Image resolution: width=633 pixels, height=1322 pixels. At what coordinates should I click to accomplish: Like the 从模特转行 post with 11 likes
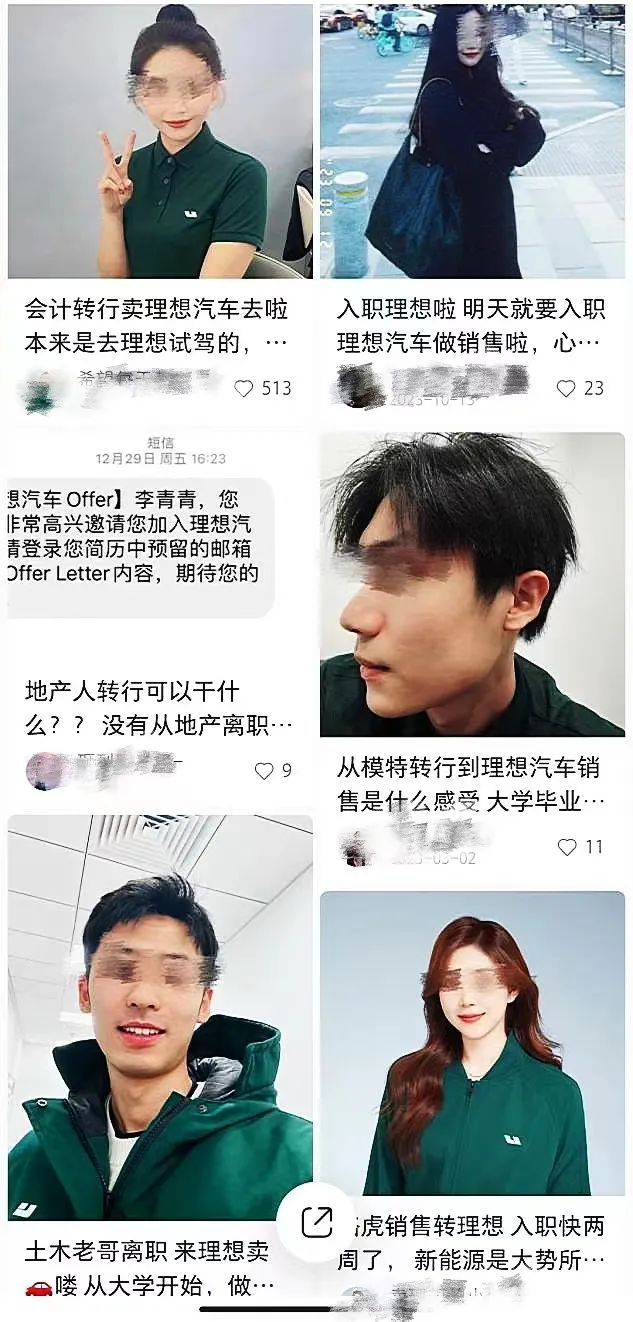tap(567, 847)
